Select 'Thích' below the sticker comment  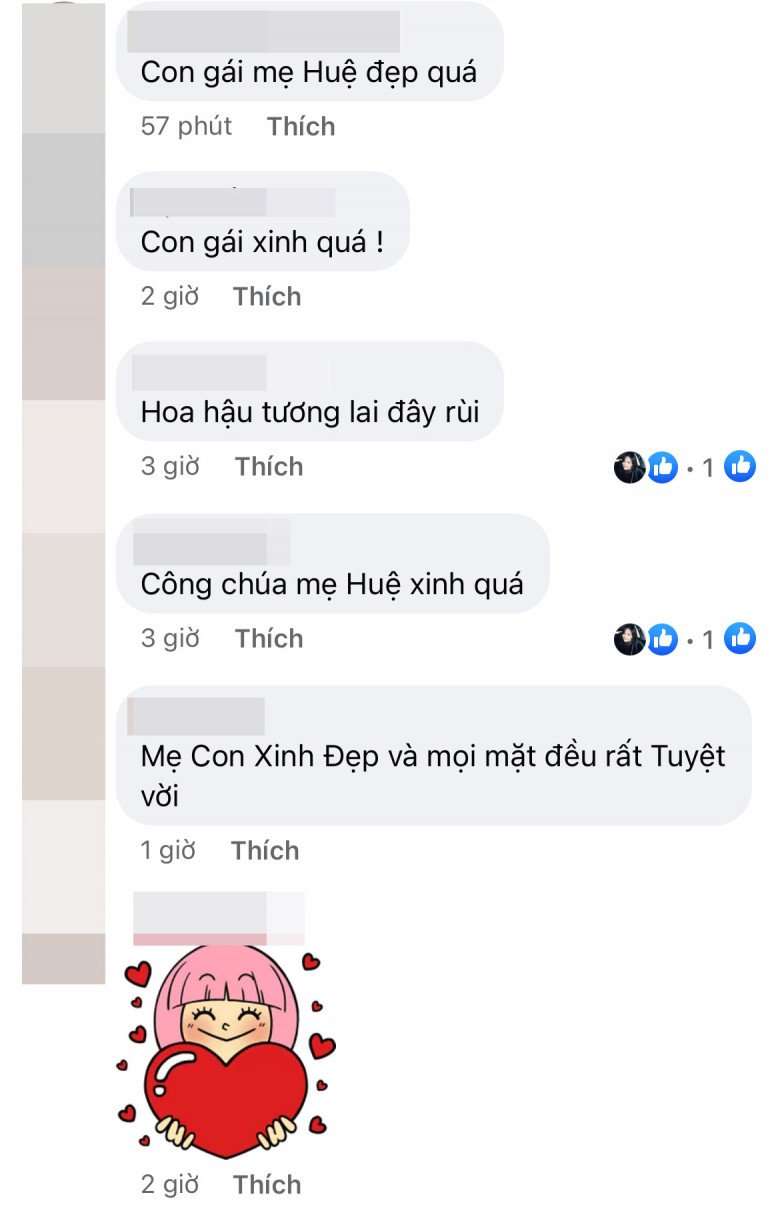point(265,1184)
